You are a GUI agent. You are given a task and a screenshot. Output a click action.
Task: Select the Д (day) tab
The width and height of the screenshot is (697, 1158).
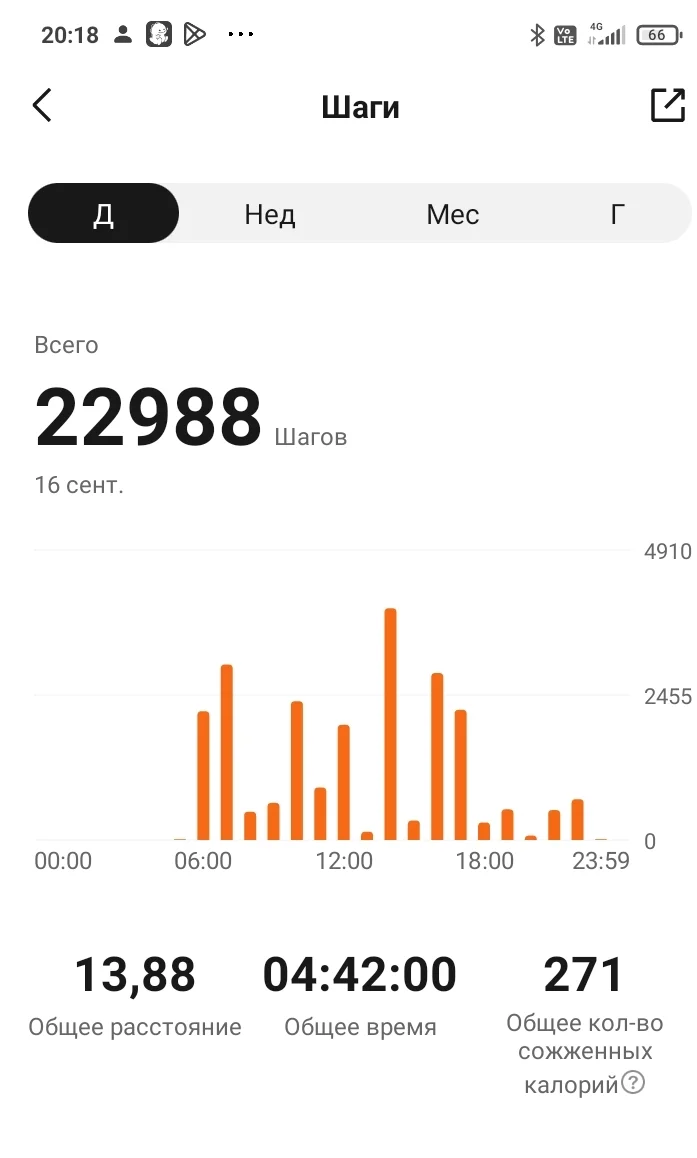click(104, 214)
